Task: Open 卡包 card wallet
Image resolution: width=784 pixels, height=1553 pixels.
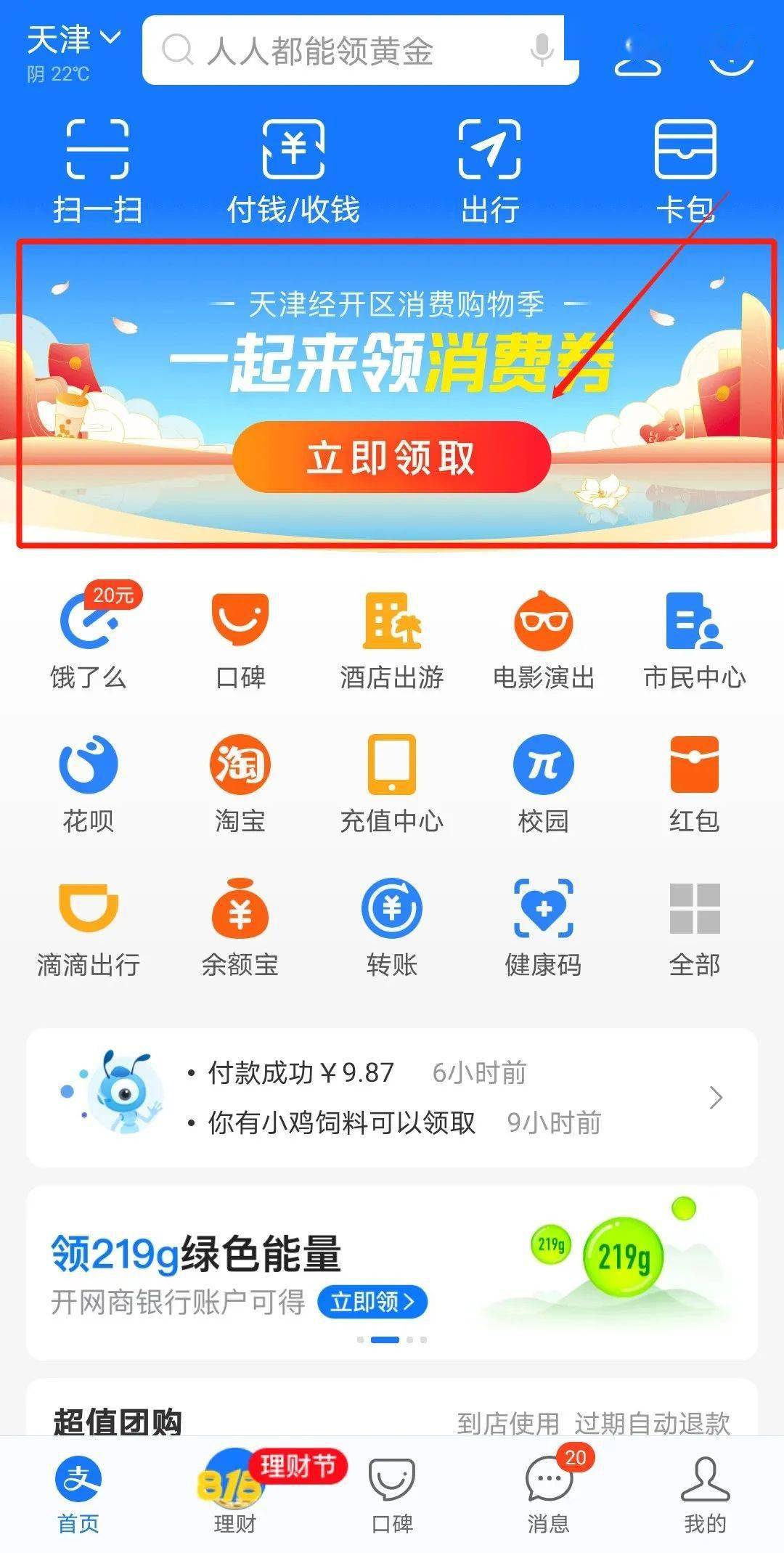Action: point(685,171)
